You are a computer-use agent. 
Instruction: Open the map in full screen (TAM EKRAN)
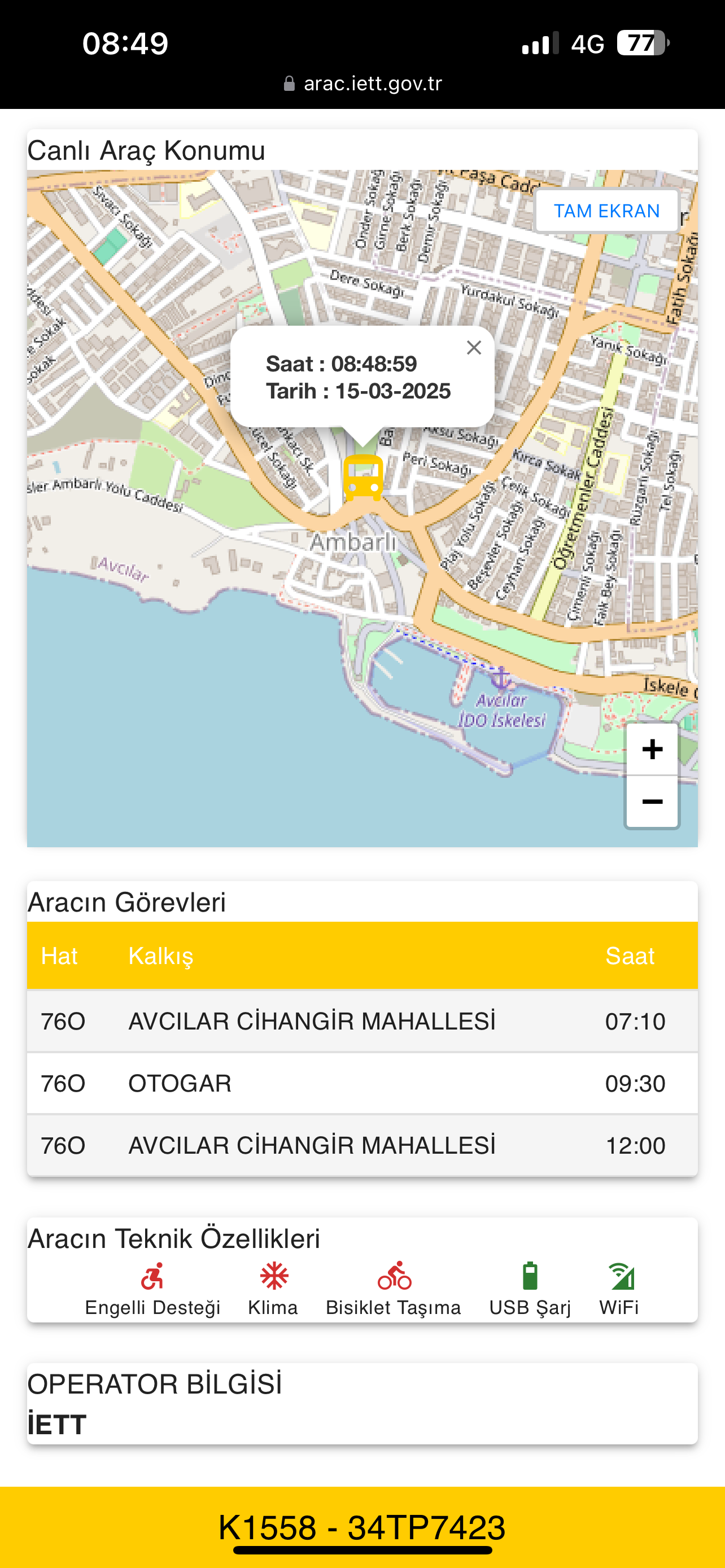[x=606, y=211]
